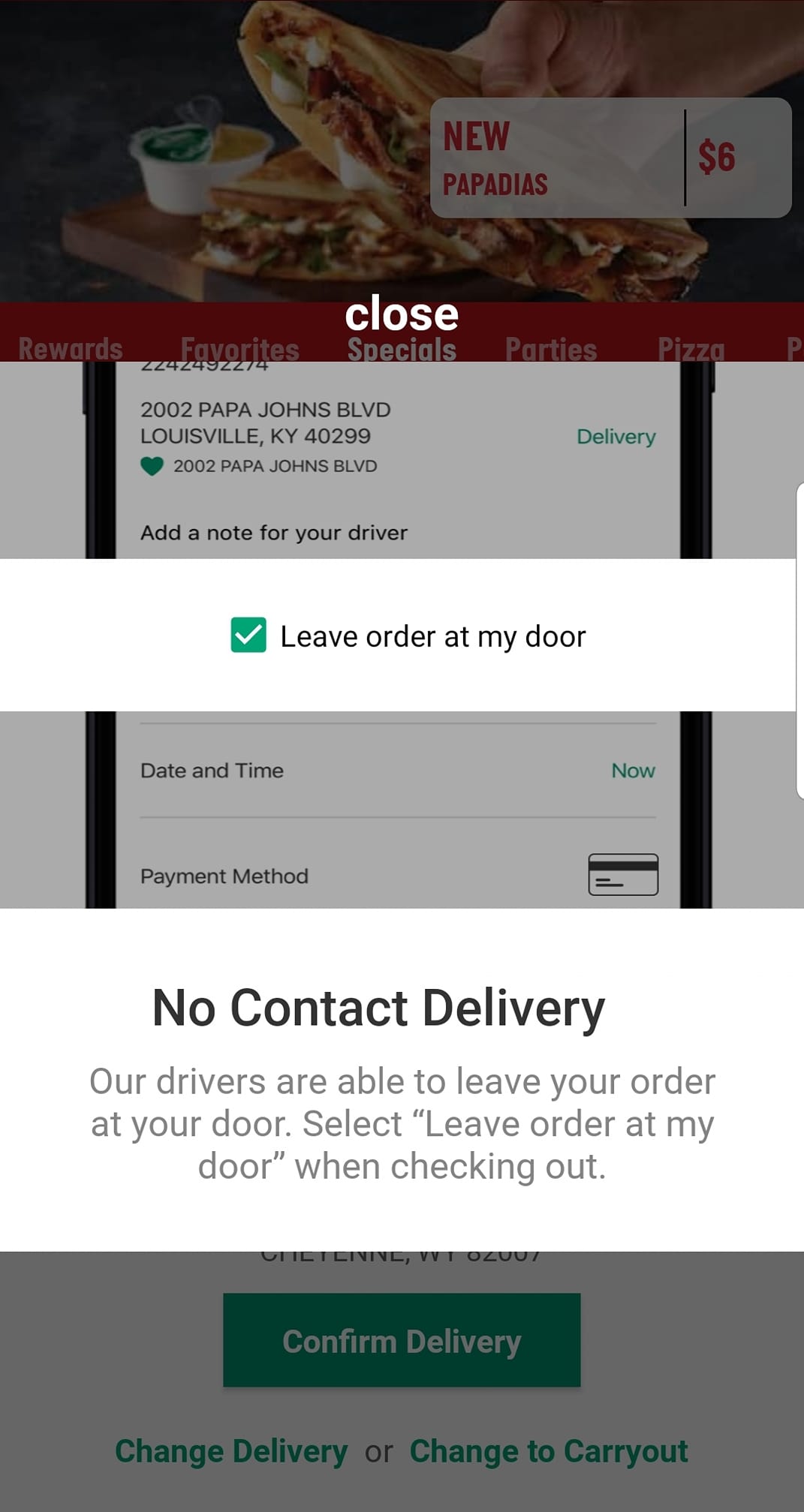Switch order via Change to Carryout
804x1512 pixels.
[x=548, y=1450]
